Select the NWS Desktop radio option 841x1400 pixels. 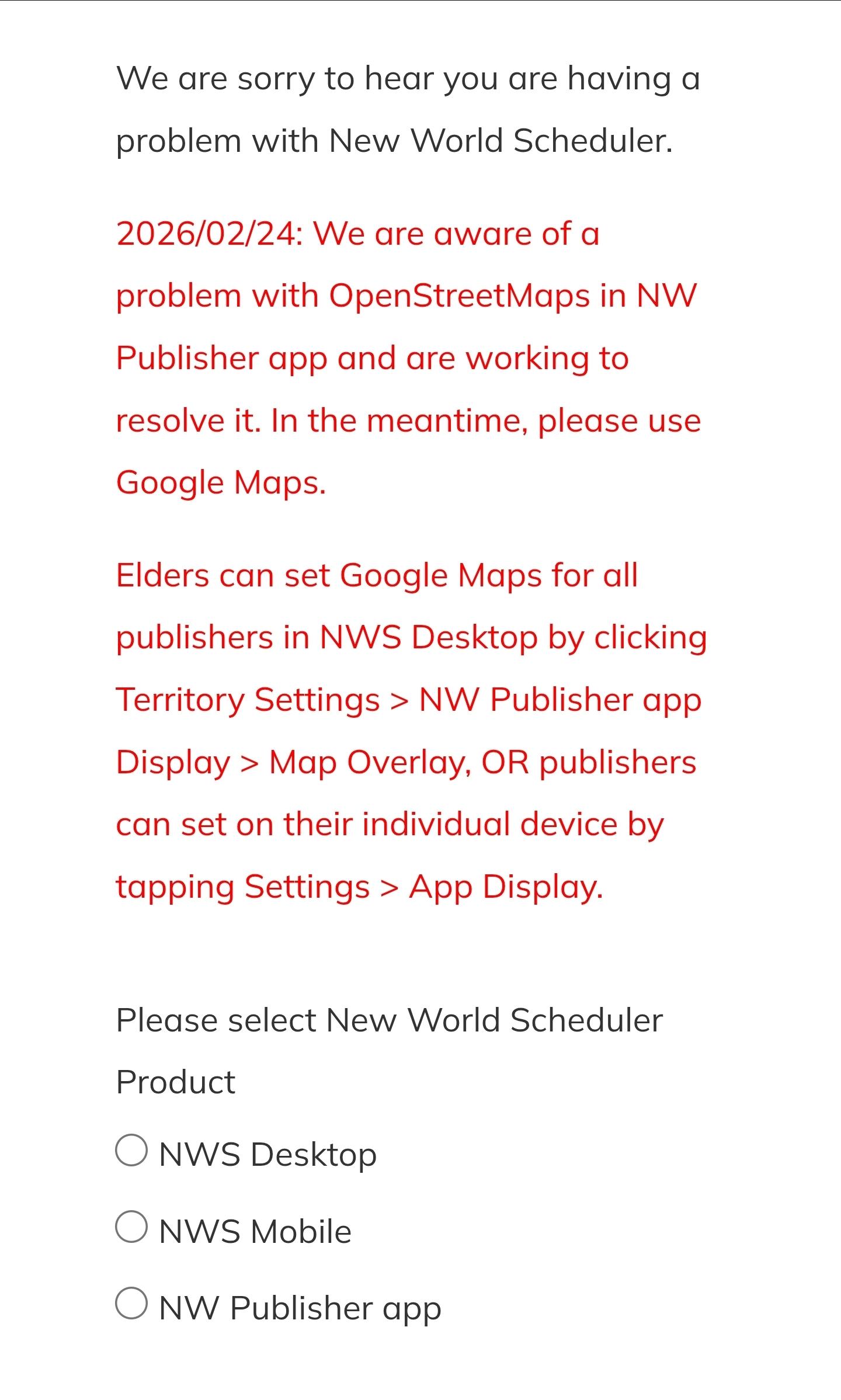131,1151
